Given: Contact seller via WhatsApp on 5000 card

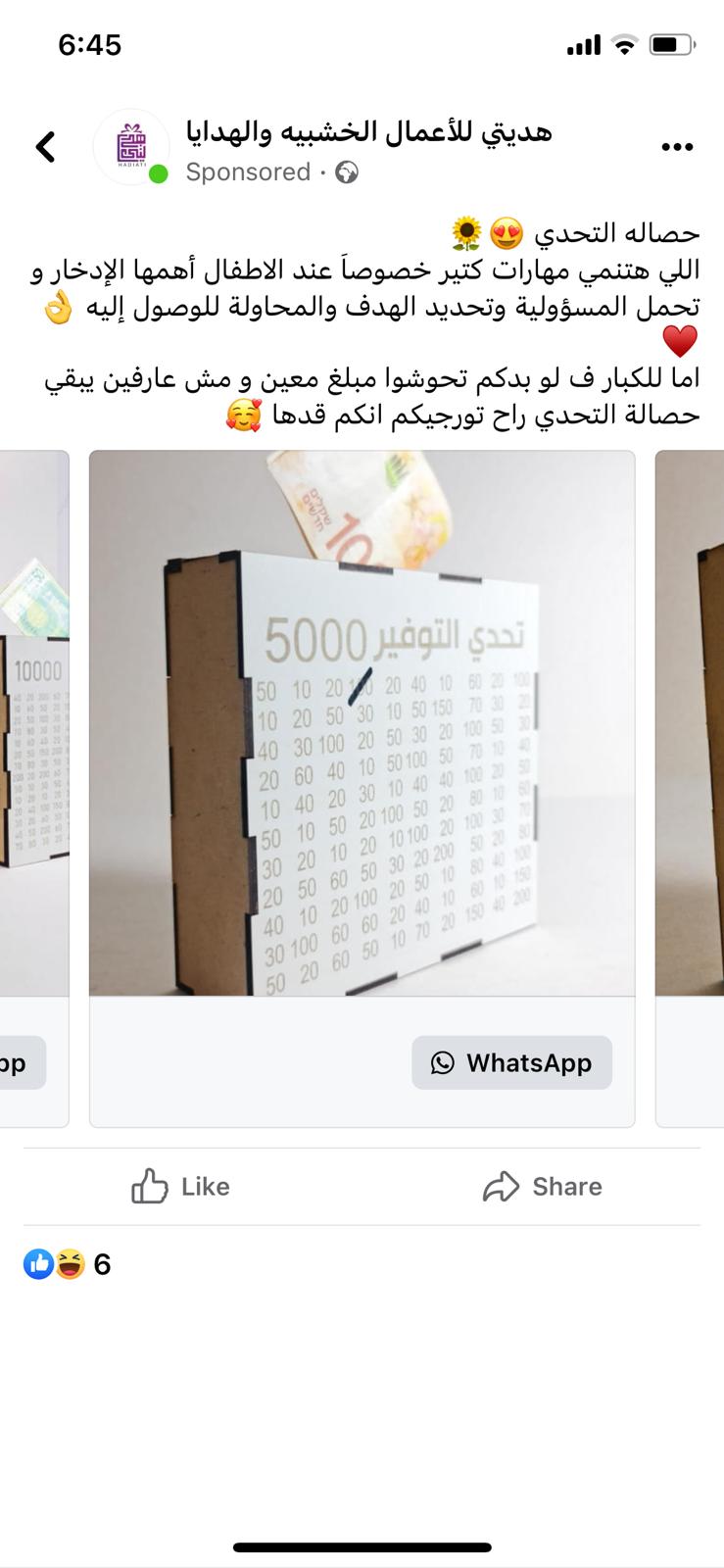Looking at the screenshot, I should click(511, 1062).
